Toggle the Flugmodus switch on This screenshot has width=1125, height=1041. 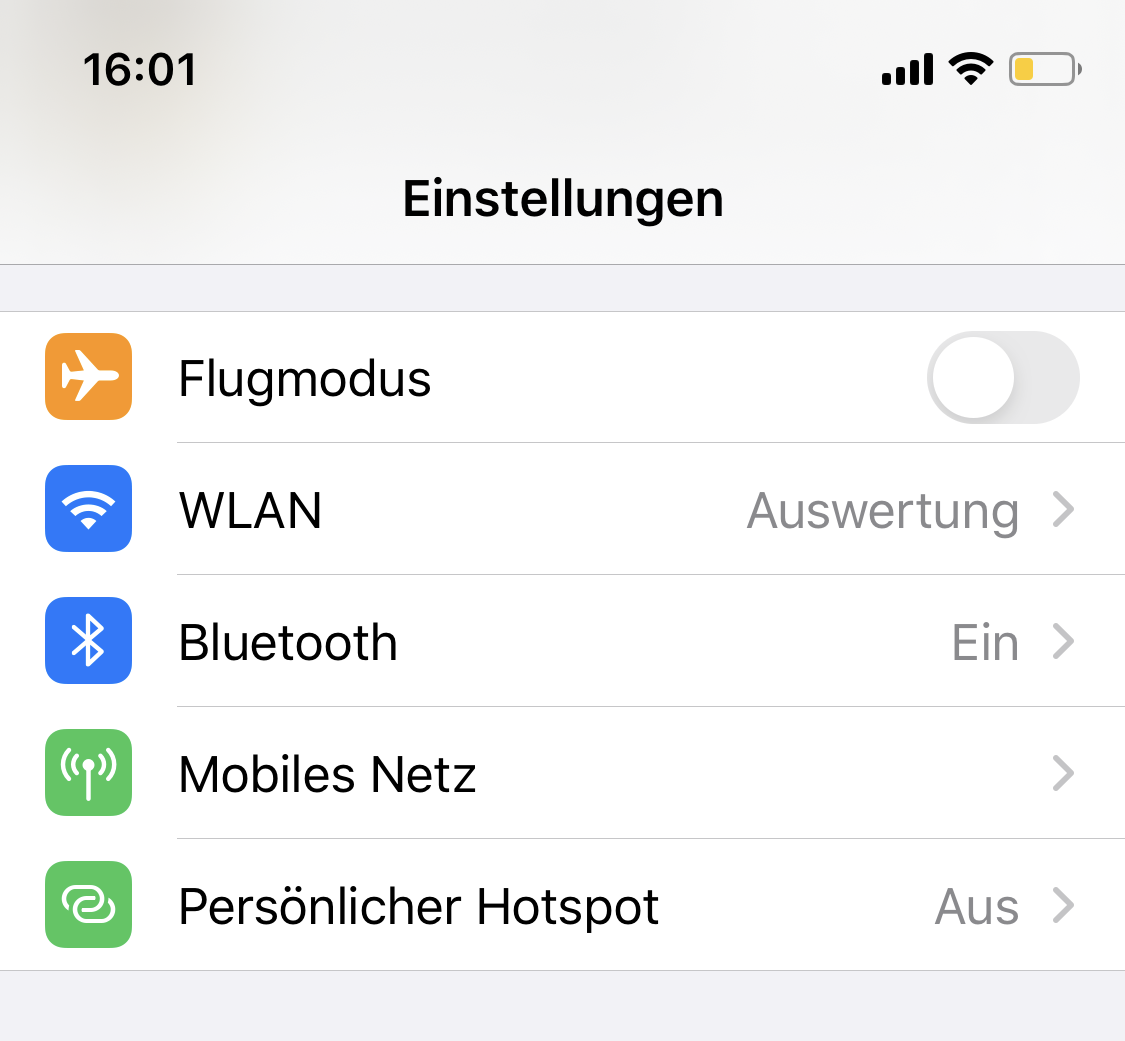click(1002, 378)
